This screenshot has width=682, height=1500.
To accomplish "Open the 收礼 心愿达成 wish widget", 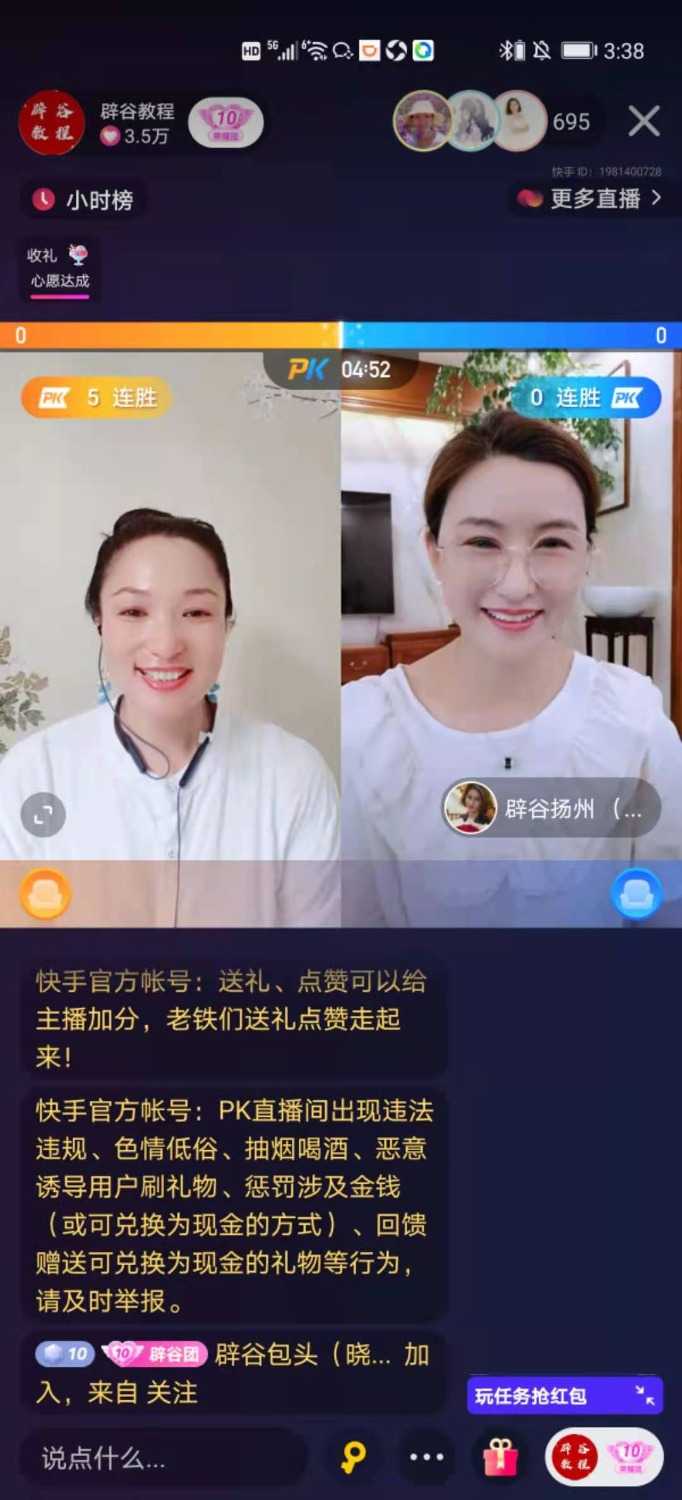I will [59, 268].
